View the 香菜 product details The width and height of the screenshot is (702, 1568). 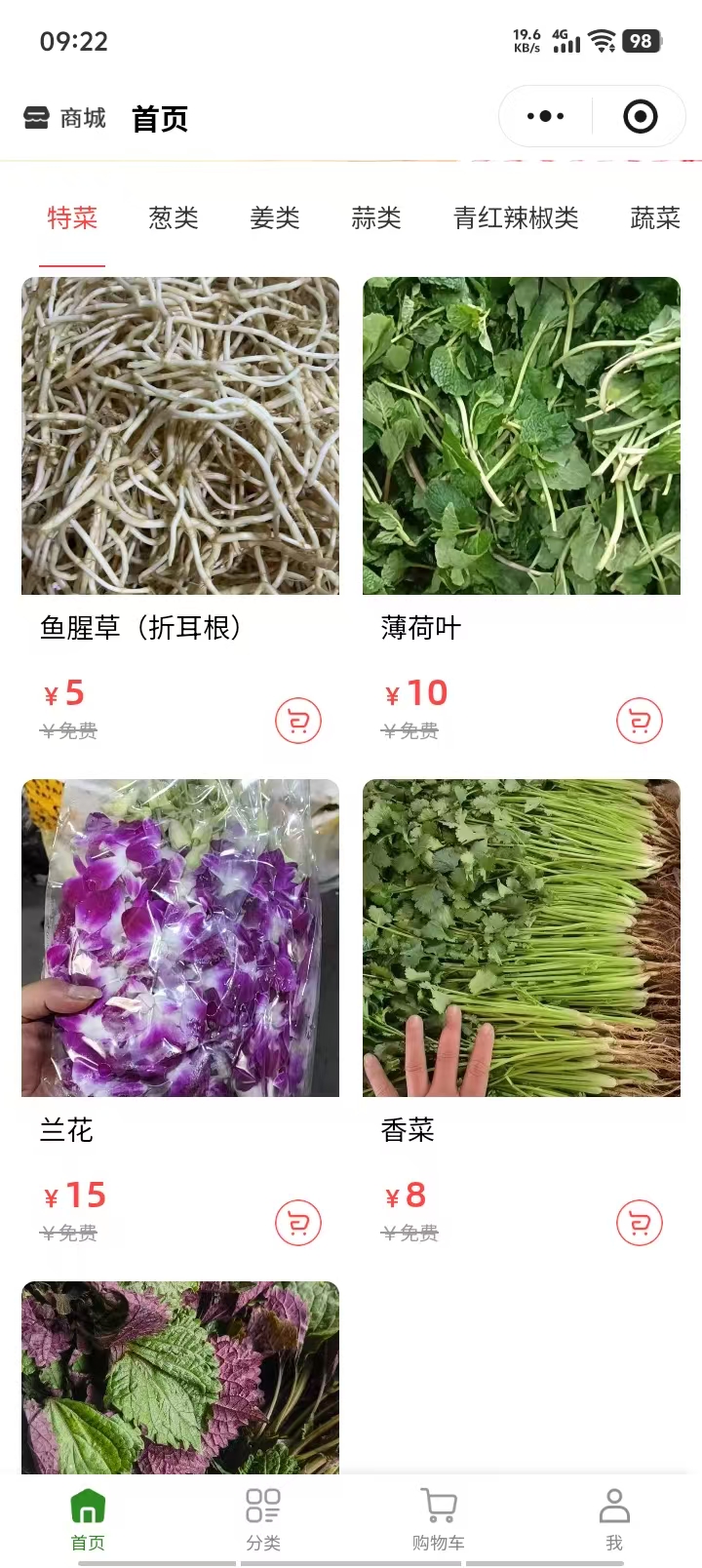522,938
